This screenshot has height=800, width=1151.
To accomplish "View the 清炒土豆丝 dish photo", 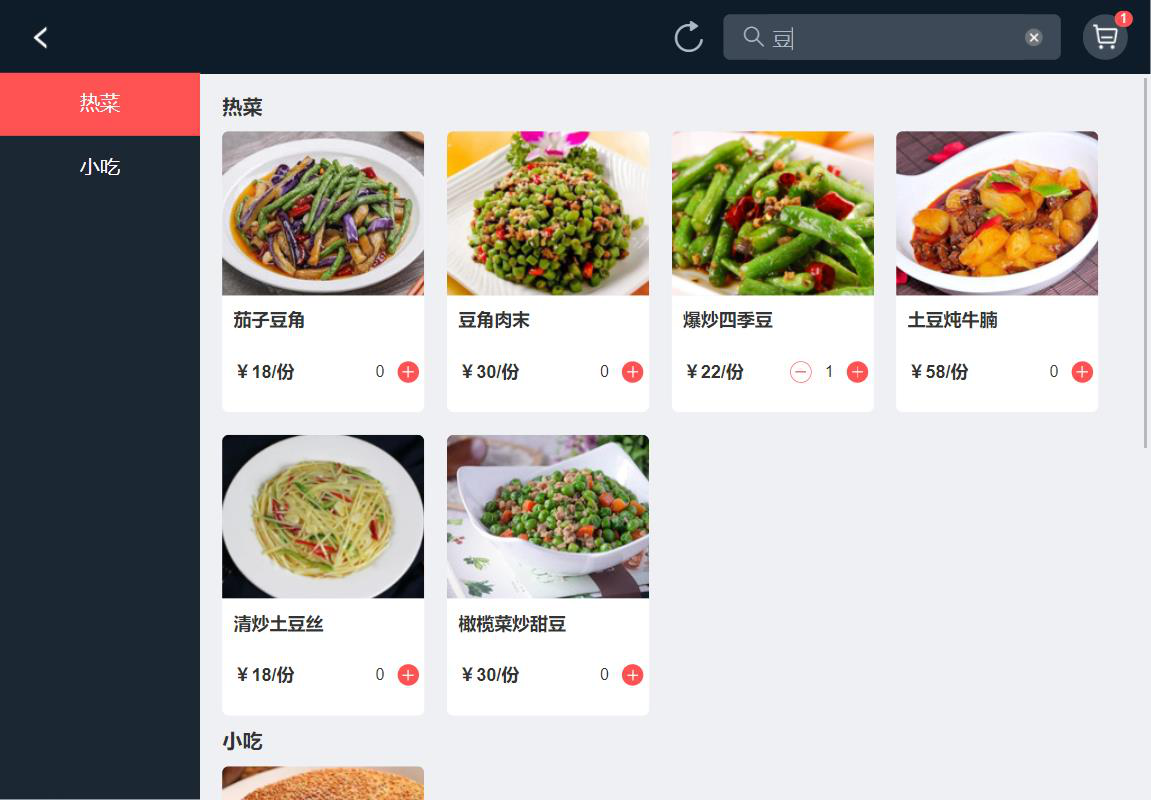I will (322, 516).
